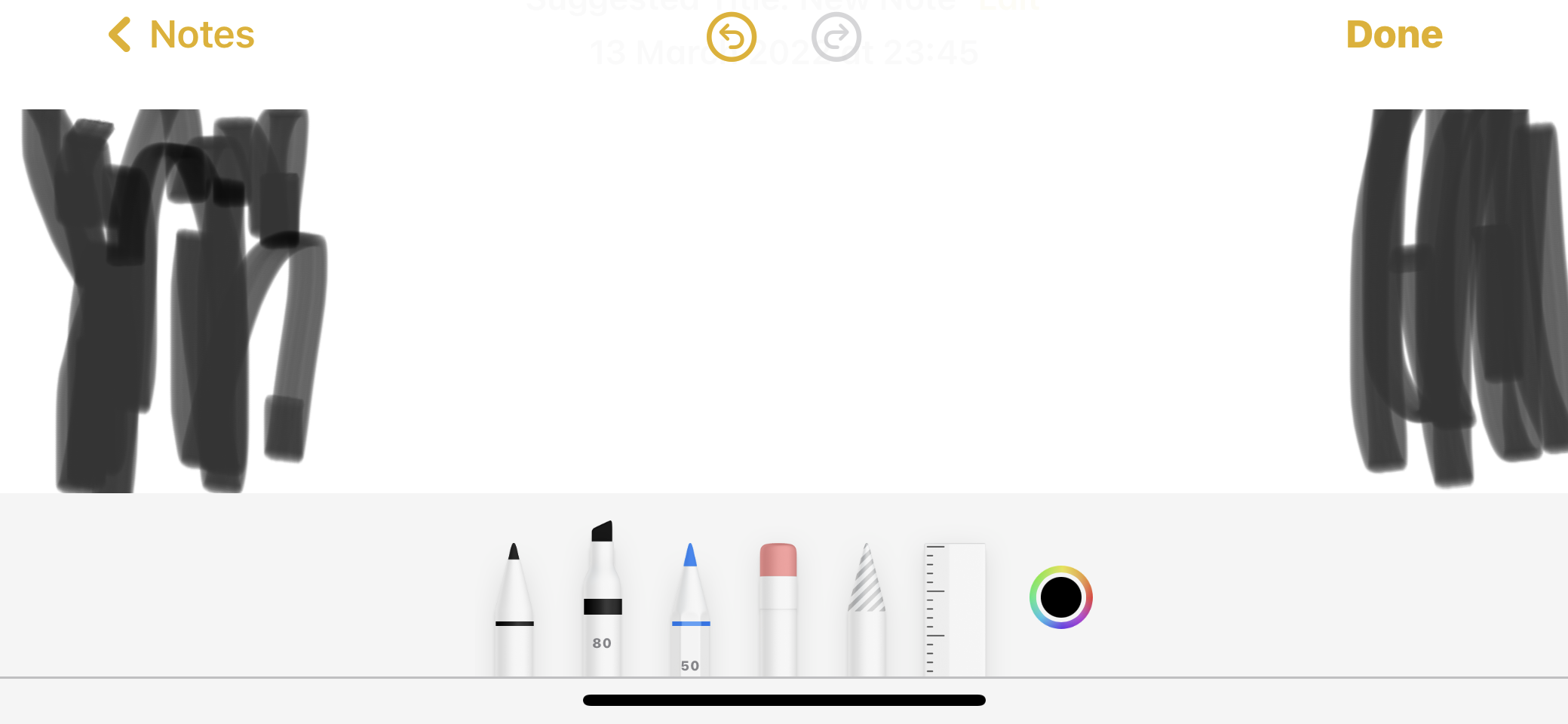Select the black pen tool
Viewport: 1568px width, 724px height.
pos(514,609)
